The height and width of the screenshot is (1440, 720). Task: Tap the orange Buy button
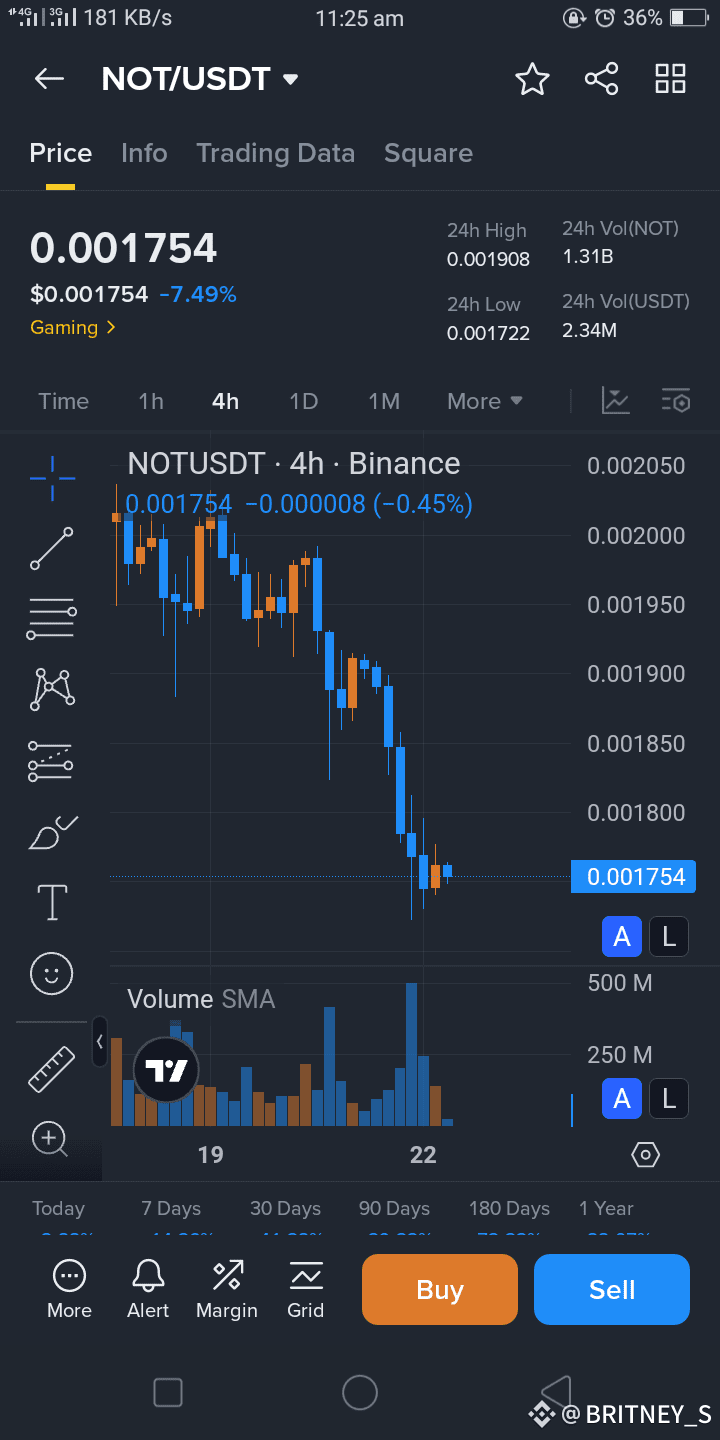(440, 1289)
